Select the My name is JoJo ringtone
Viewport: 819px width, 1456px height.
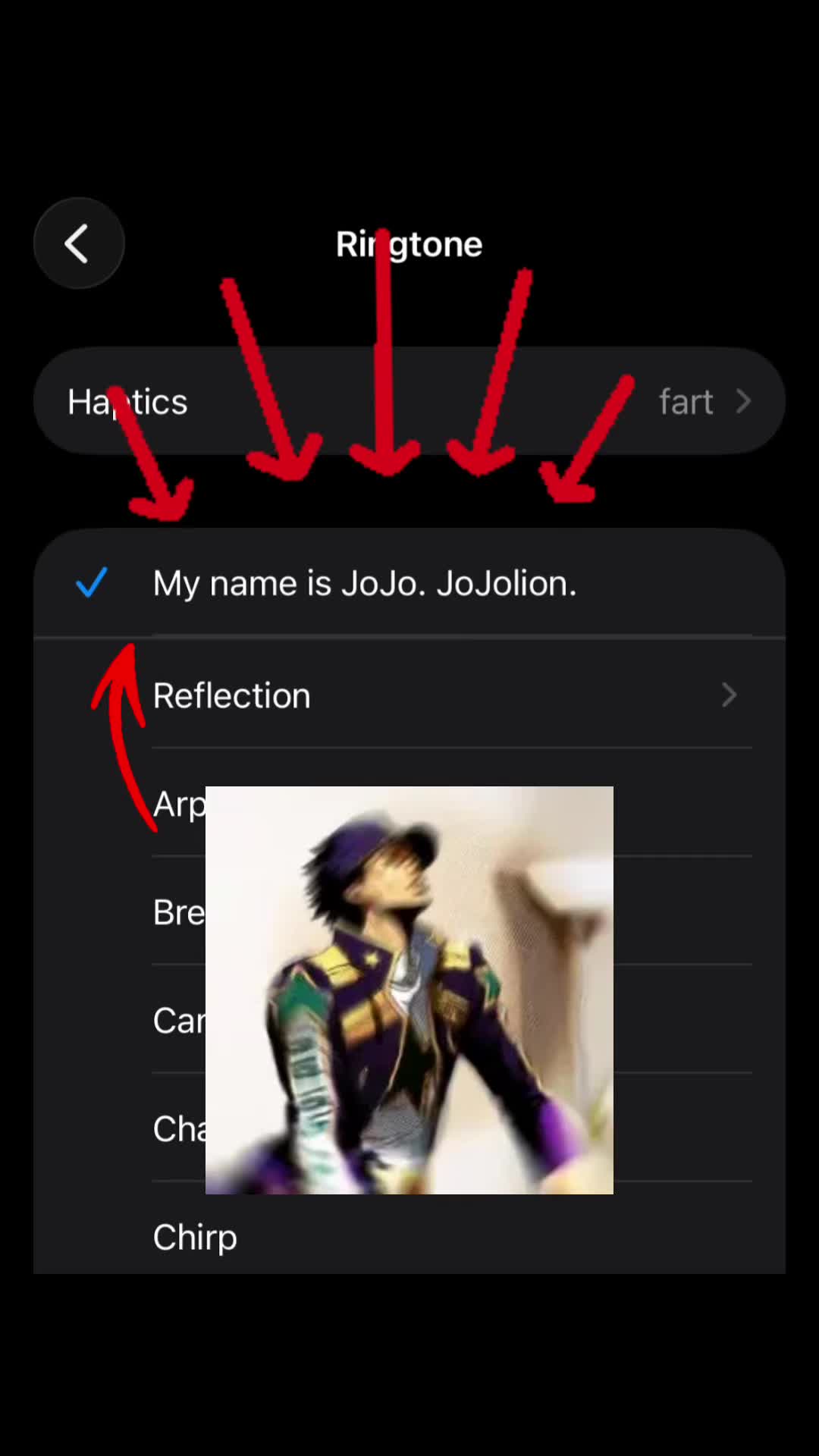coord(409,583)
